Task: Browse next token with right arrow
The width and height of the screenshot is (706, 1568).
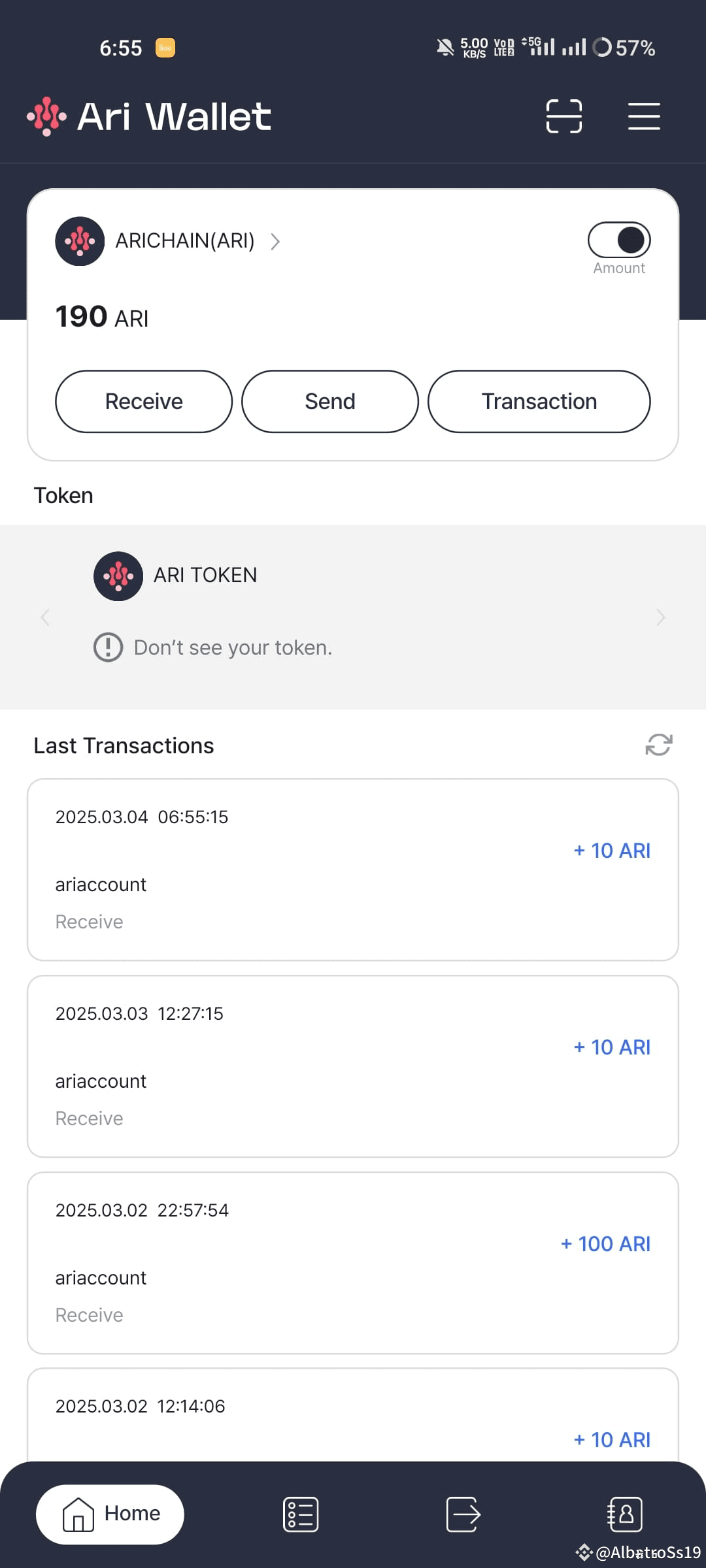Action: point(661,617)
